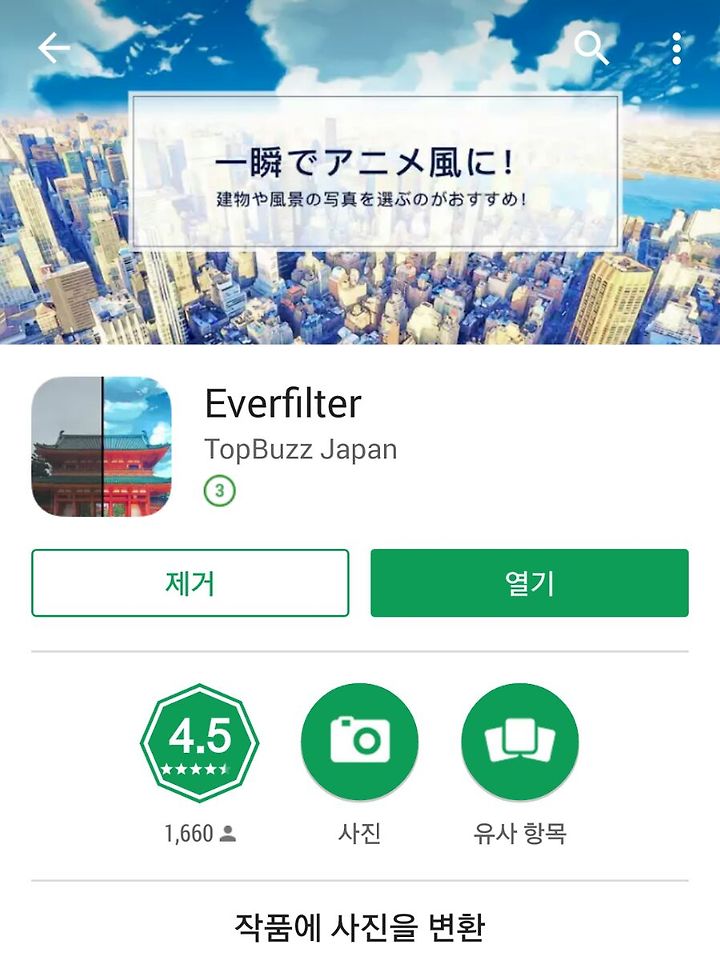
Task: Open developer TopBuzz Japan page
Action: (x=301, y=449)
